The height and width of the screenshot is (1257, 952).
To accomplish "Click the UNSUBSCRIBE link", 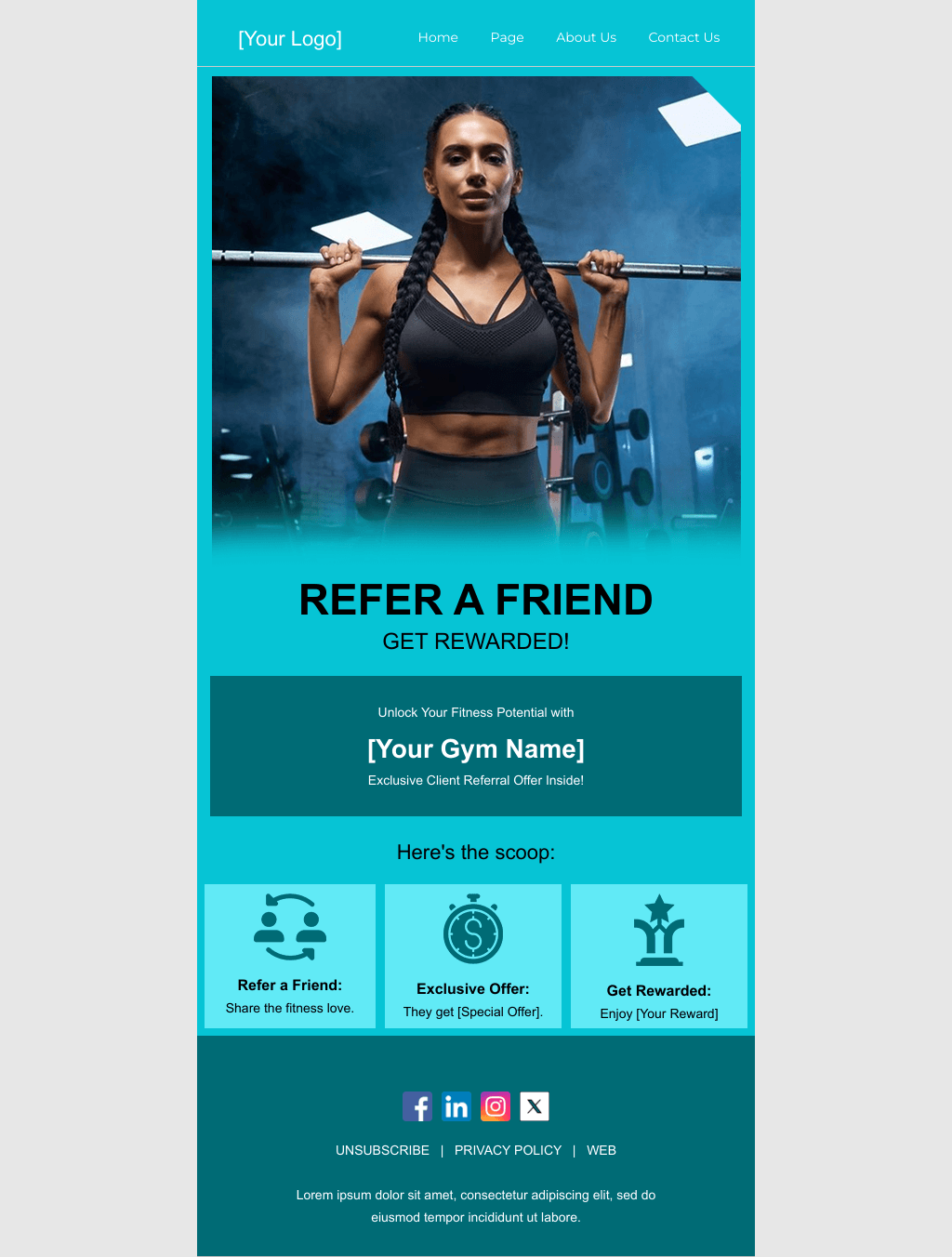I will (382, 1150).
